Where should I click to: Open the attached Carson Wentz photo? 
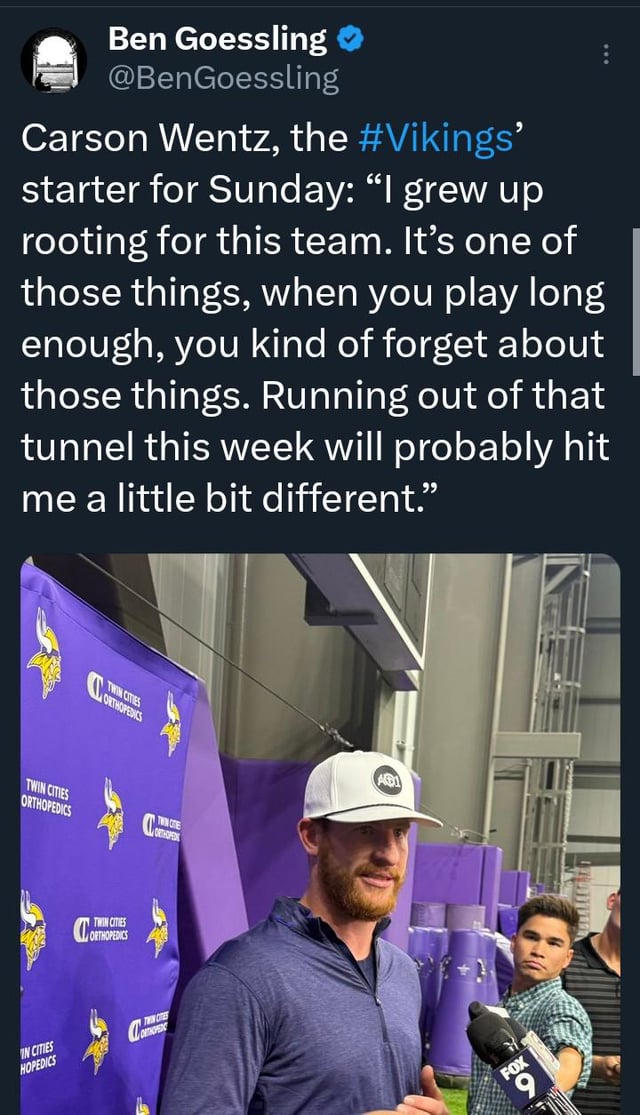(x=320, y=833)
